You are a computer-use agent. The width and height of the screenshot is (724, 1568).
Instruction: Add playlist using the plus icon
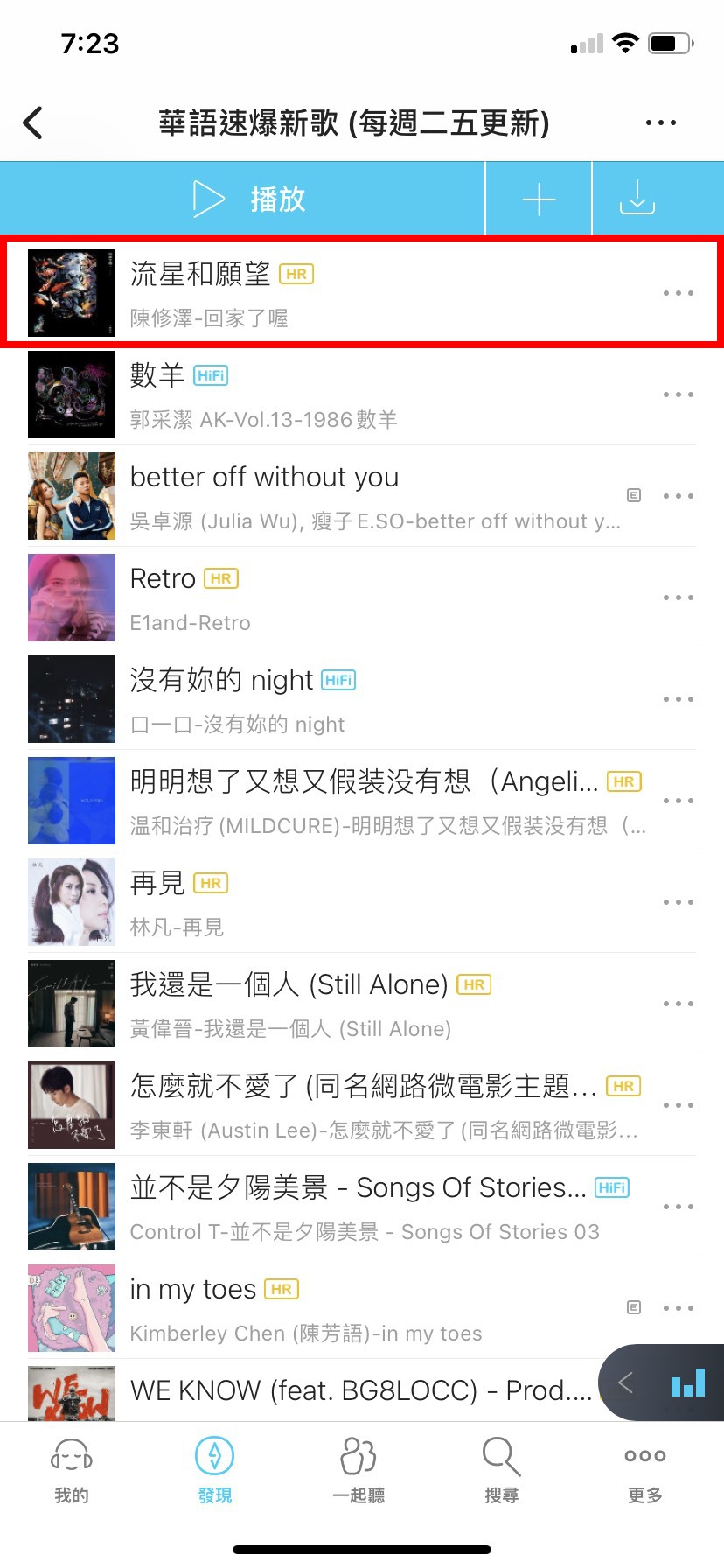[539, 199]
